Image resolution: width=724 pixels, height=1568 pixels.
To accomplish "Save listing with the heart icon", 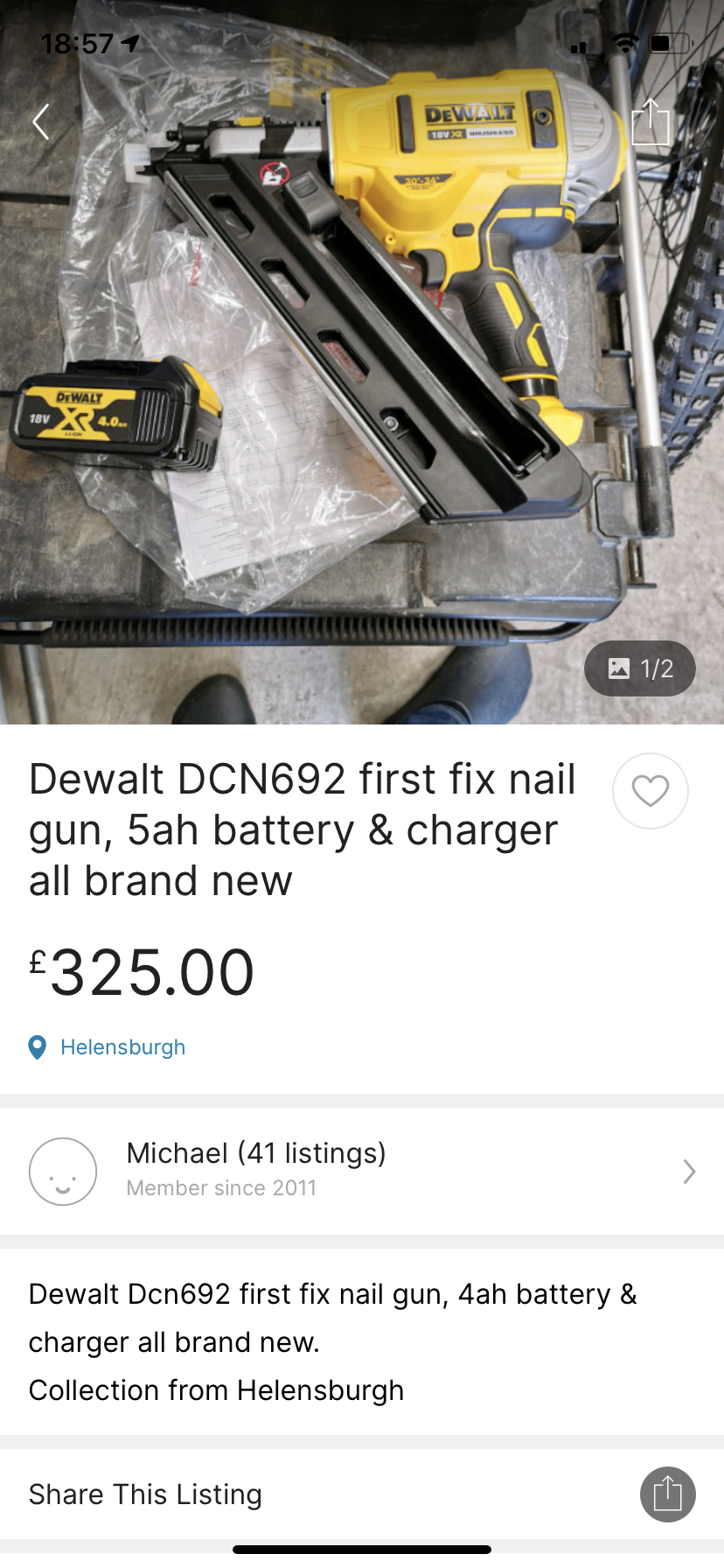I will (650, 791).
